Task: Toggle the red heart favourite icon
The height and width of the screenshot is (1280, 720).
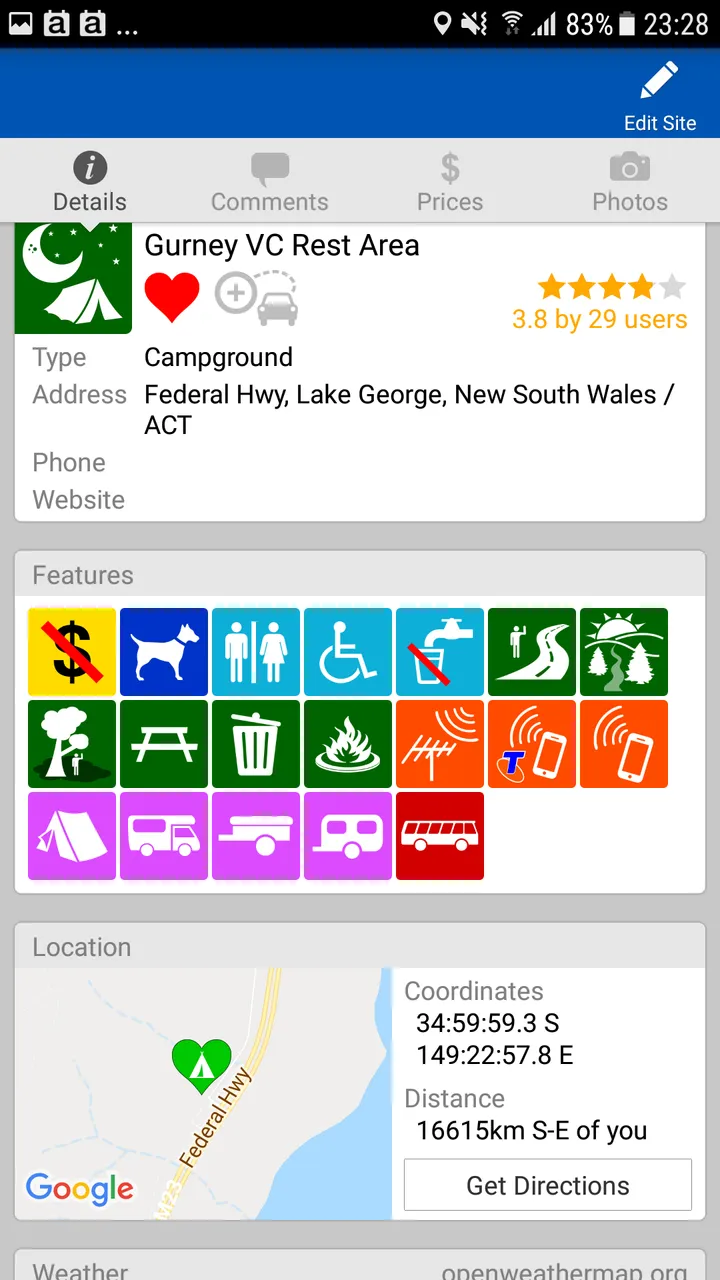Action: click(x=172, y=296)
